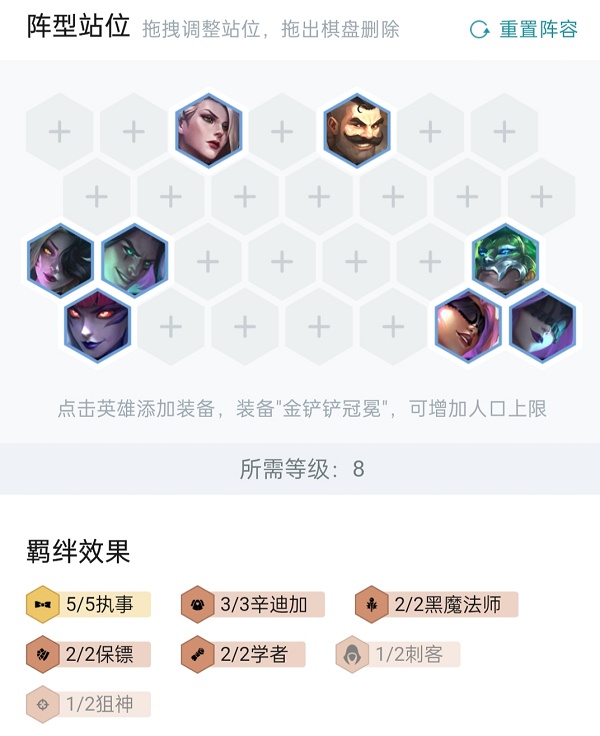The image size is (600, 736).
Task: Select the gray-haired woman hero on the board
Action: pos(208,131)
